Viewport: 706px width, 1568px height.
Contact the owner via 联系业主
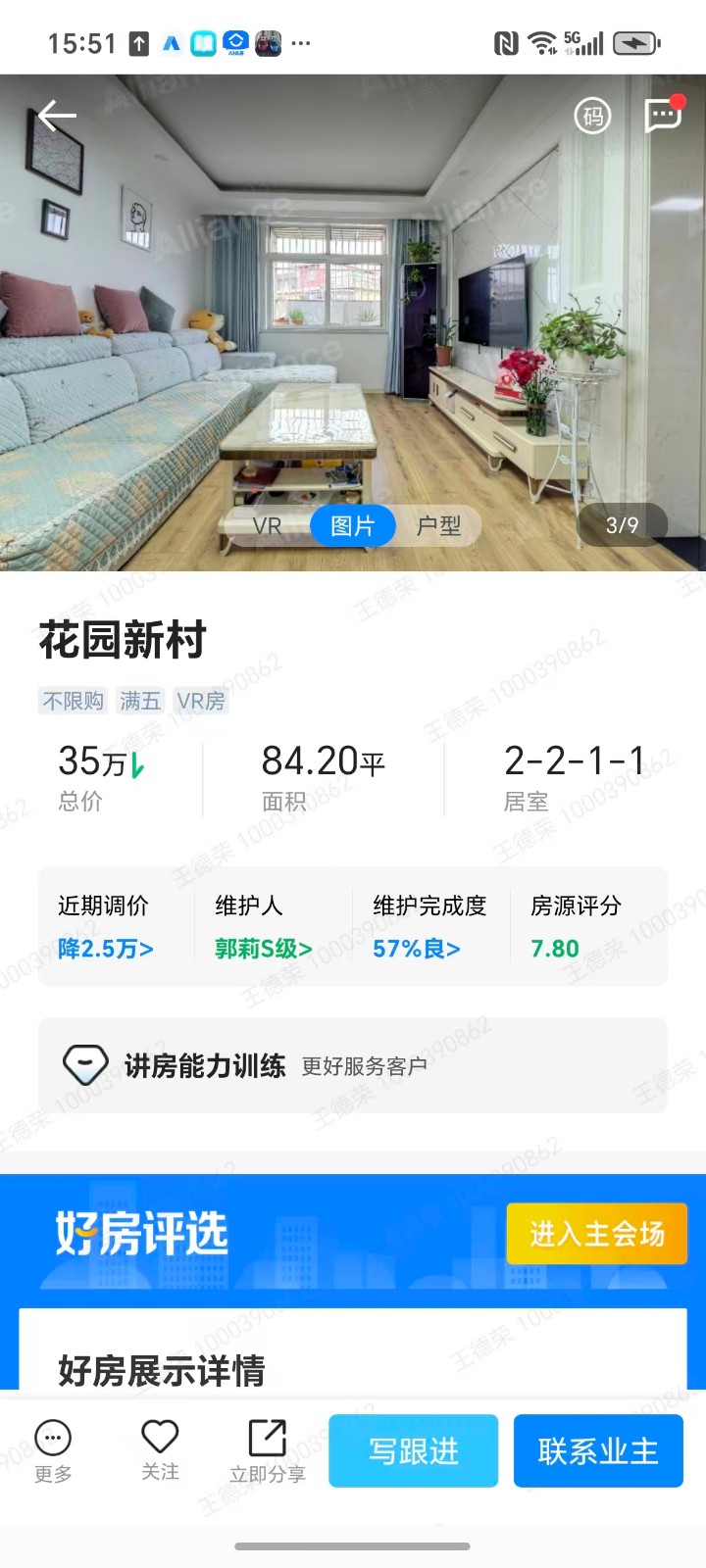click(x=598, y=1450)
